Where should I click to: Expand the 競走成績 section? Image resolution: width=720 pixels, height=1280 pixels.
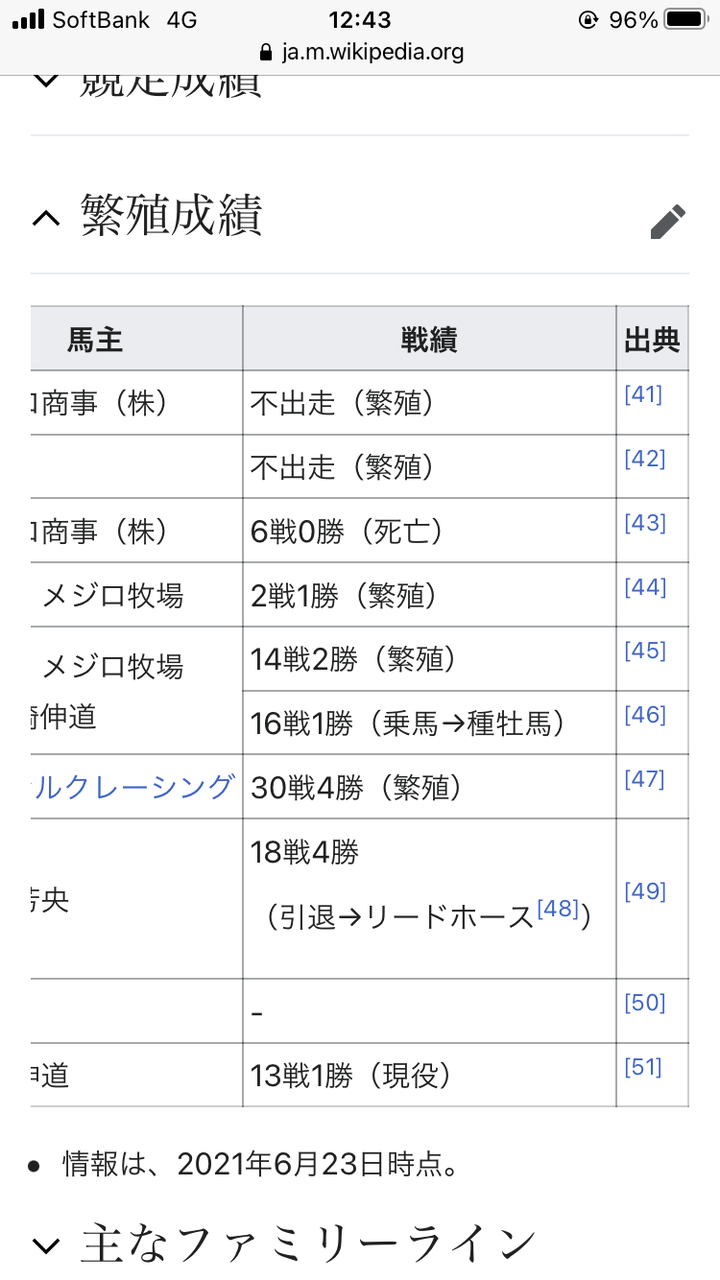(x=46, y=80)
